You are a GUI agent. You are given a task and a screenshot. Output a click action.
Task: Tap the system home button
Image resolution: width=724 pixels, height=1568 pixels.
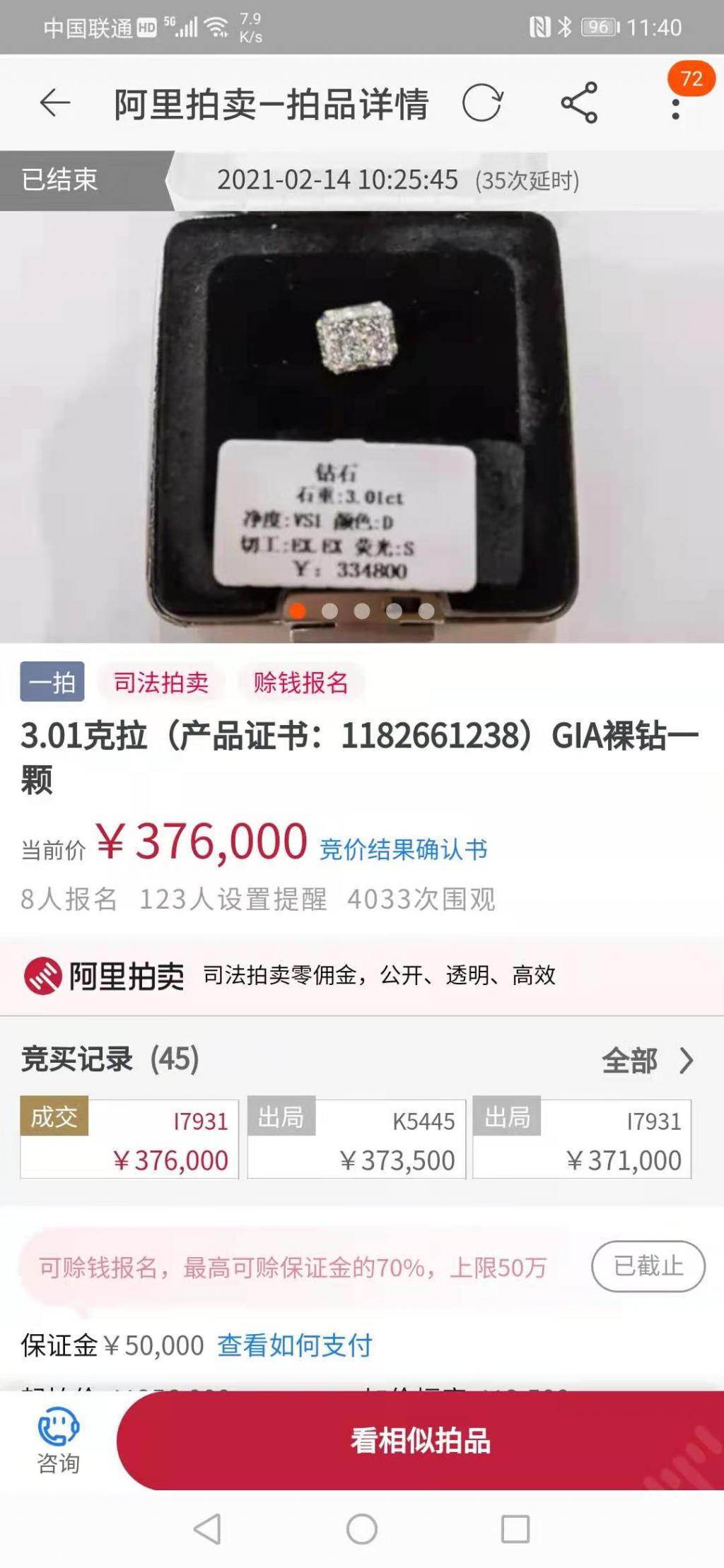[x=362, y=1530]
